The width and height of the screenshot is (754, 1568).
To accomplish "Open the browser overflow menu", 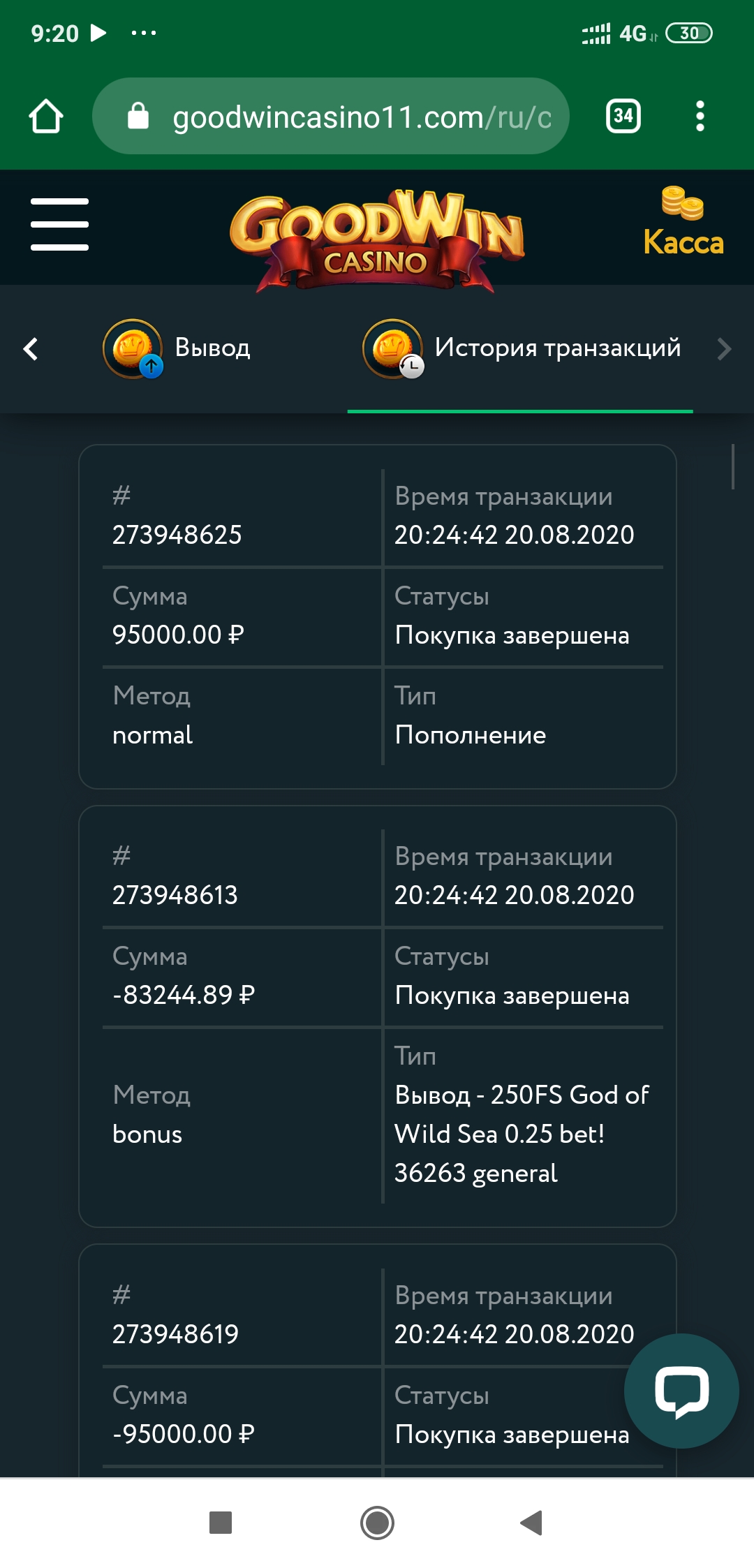I will [x=700, y=116].
